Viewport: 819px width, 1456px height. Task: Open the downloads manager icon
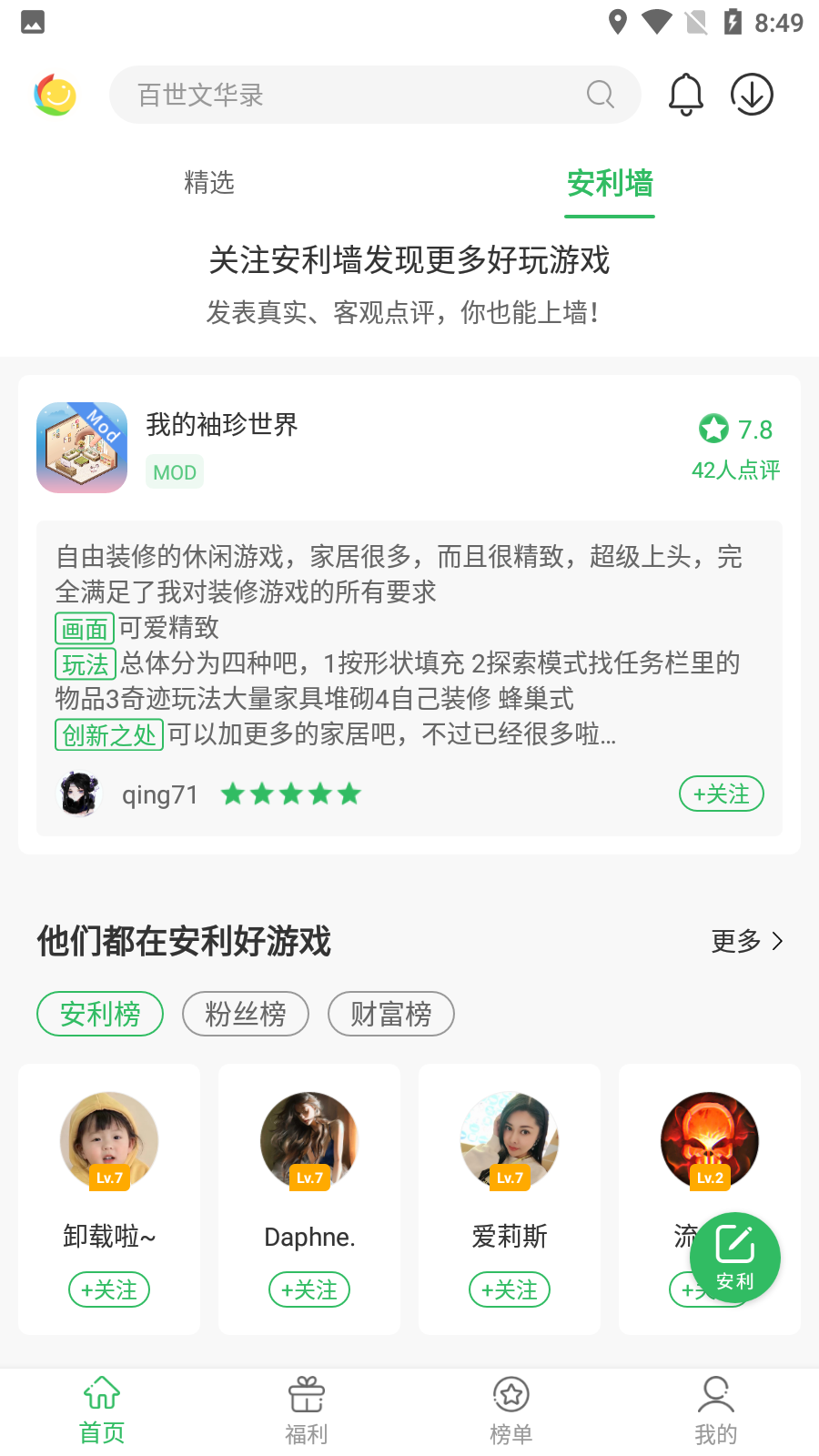coord(753,95)
